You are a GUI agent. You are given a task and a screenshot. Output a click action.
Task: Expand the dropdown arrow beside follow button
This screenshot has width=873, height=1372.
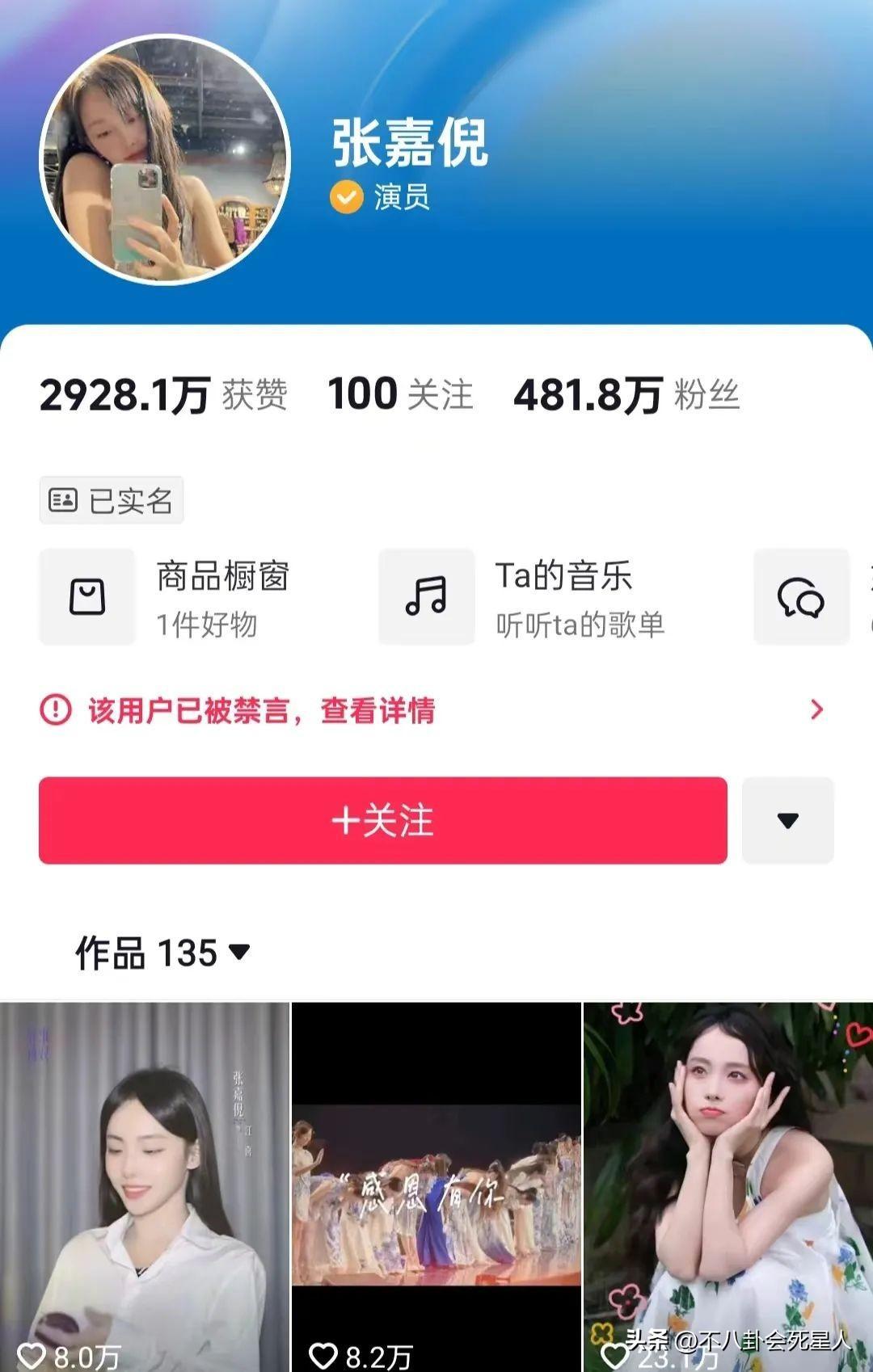[787, 820]
